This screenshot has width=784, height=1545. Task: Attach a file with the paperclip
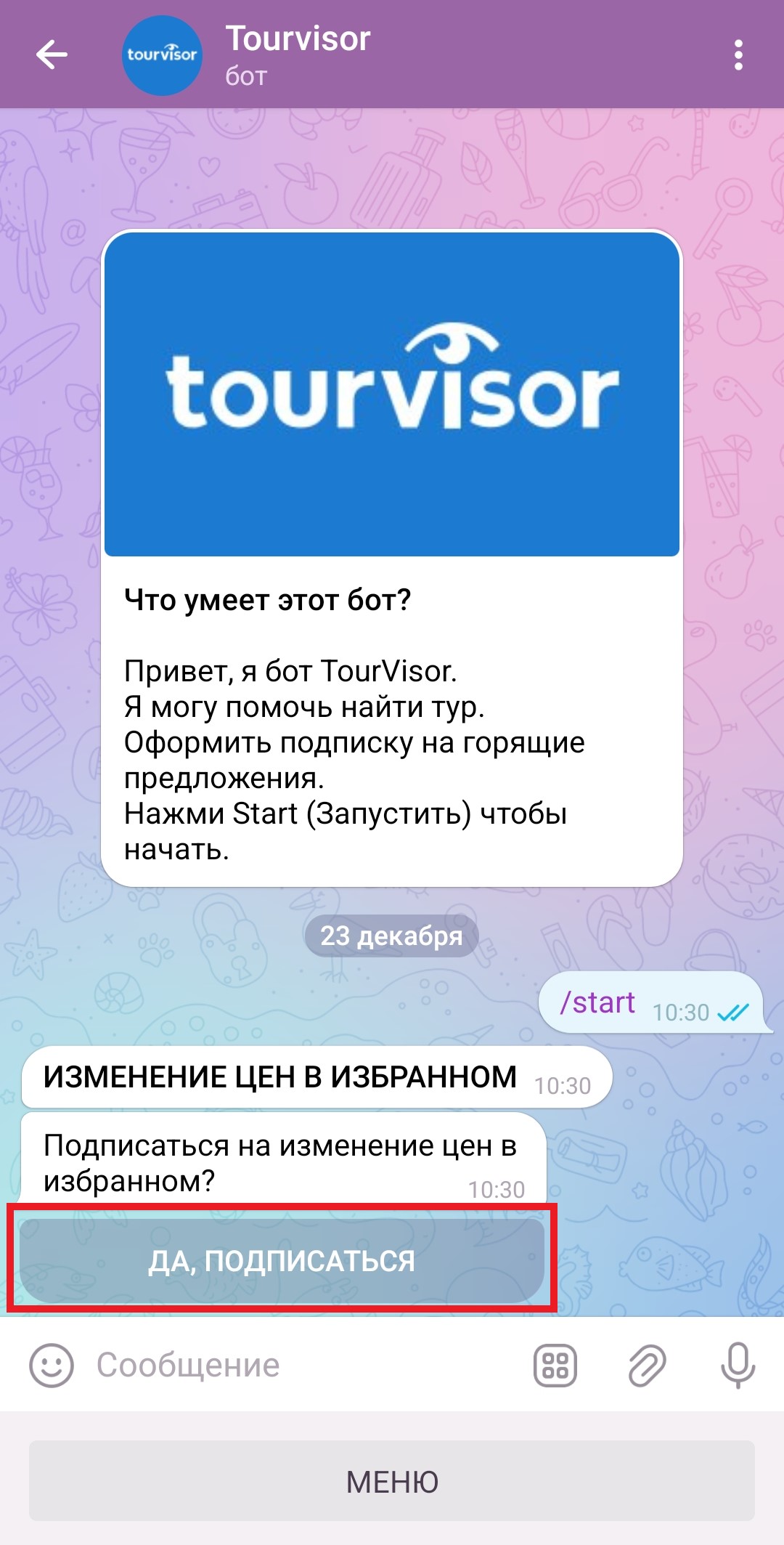[x=646, y=1365]
